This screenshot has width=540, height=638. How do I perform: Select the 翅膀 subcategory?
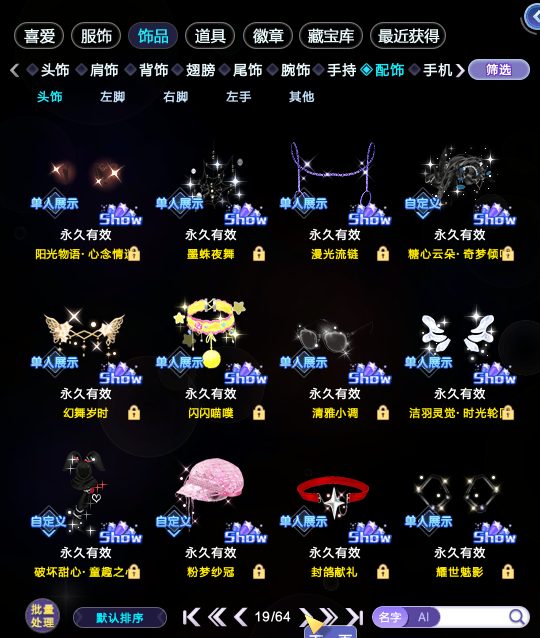[x=200, y=70]
